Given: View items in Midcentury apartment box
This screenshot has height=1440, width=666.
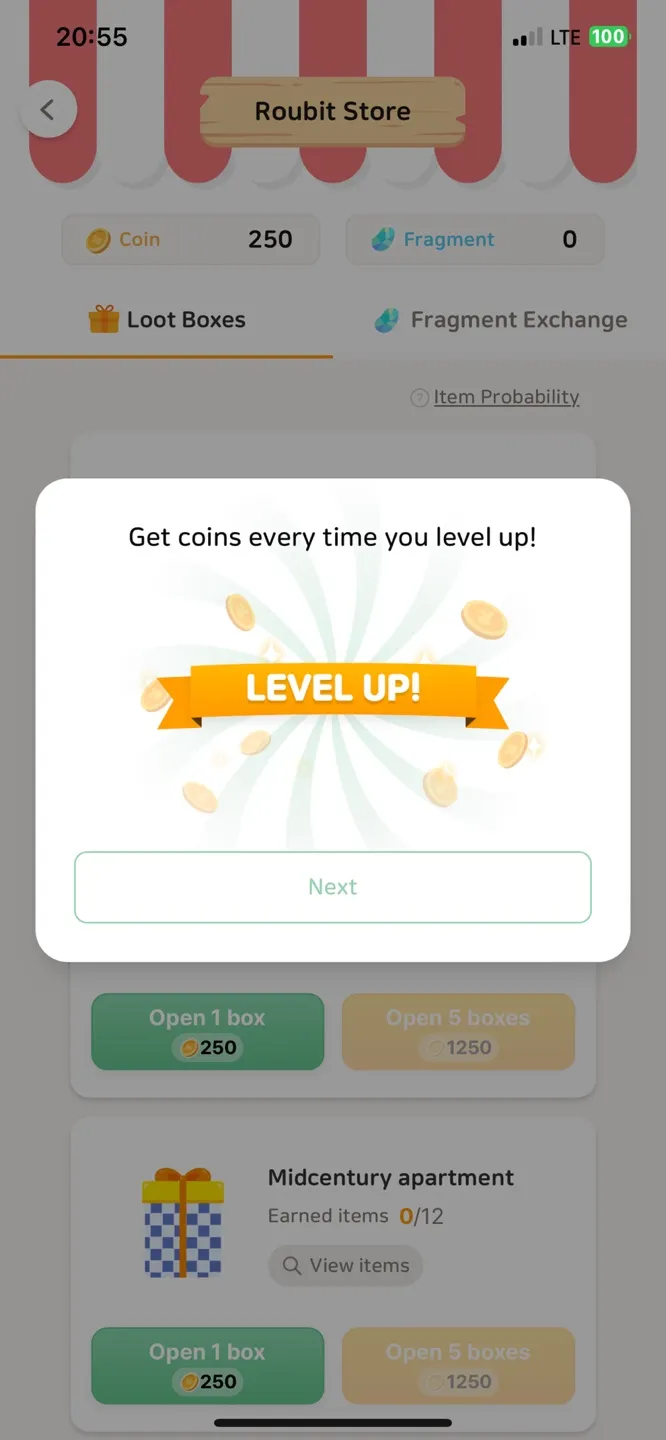Looking at the screenshot, I should click(345, 1265).
